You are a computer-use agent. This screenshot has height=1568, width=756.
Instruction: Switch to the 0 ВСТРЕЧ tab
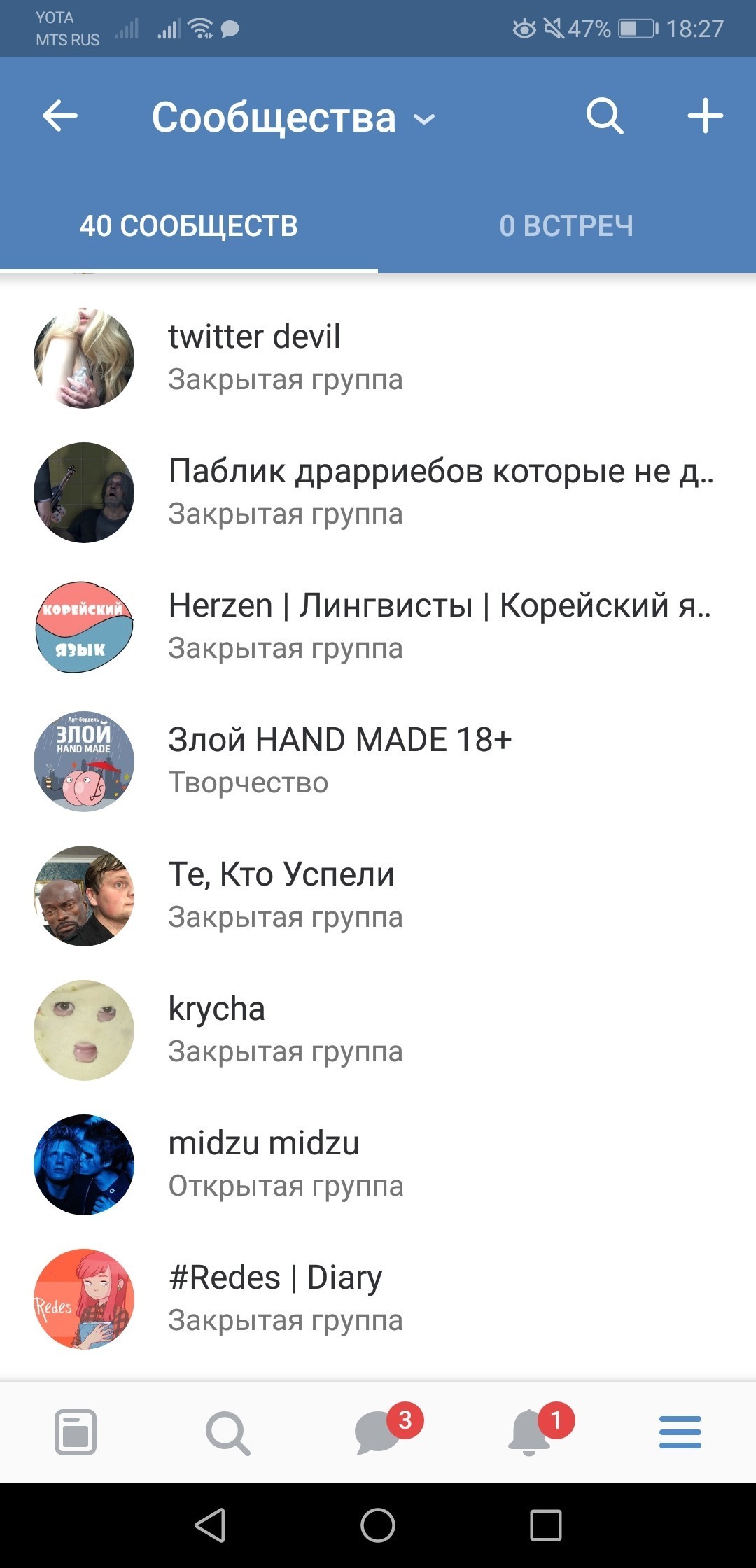566,226
